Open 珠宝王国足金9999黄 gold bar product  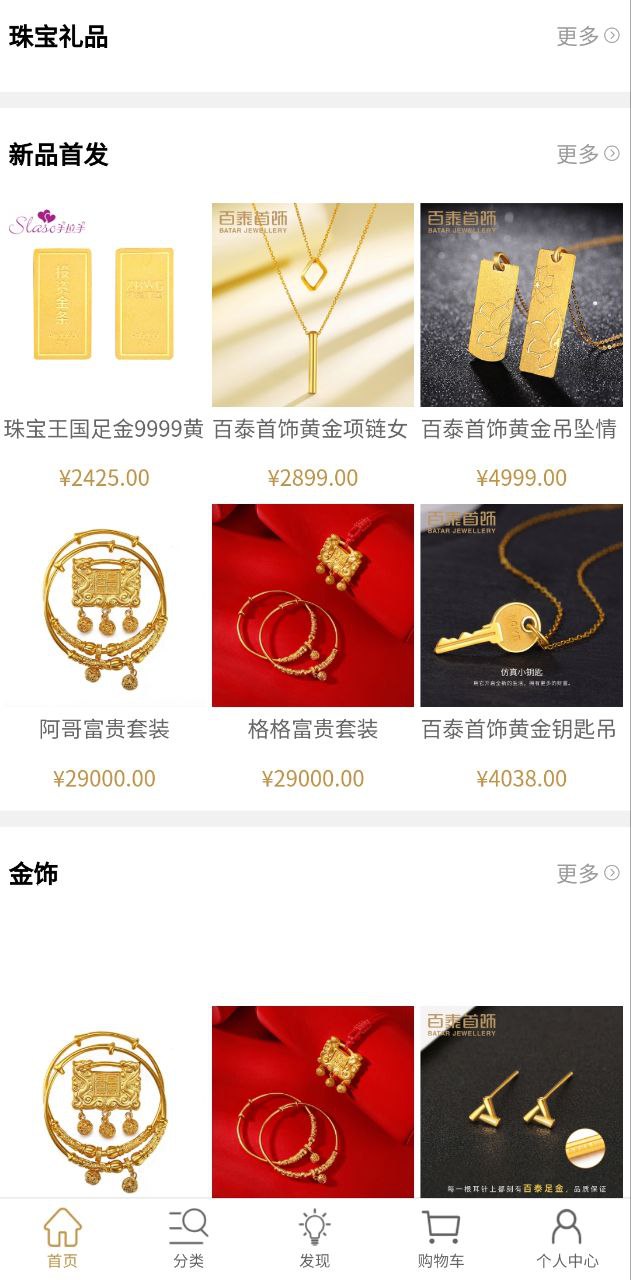click(104, 305)
